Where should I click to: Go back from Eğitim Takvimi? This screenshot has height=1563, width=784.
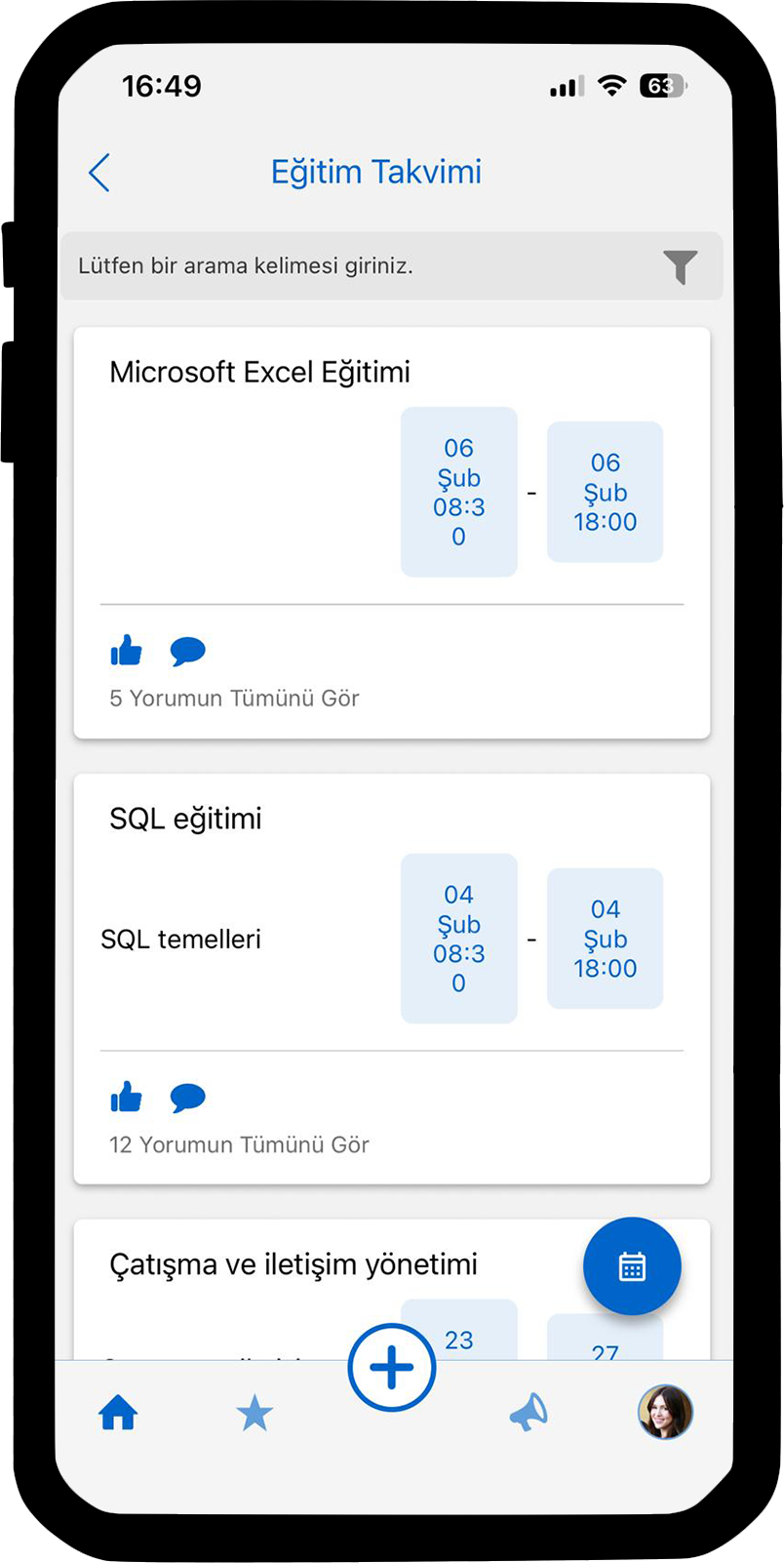click(99, 173)
